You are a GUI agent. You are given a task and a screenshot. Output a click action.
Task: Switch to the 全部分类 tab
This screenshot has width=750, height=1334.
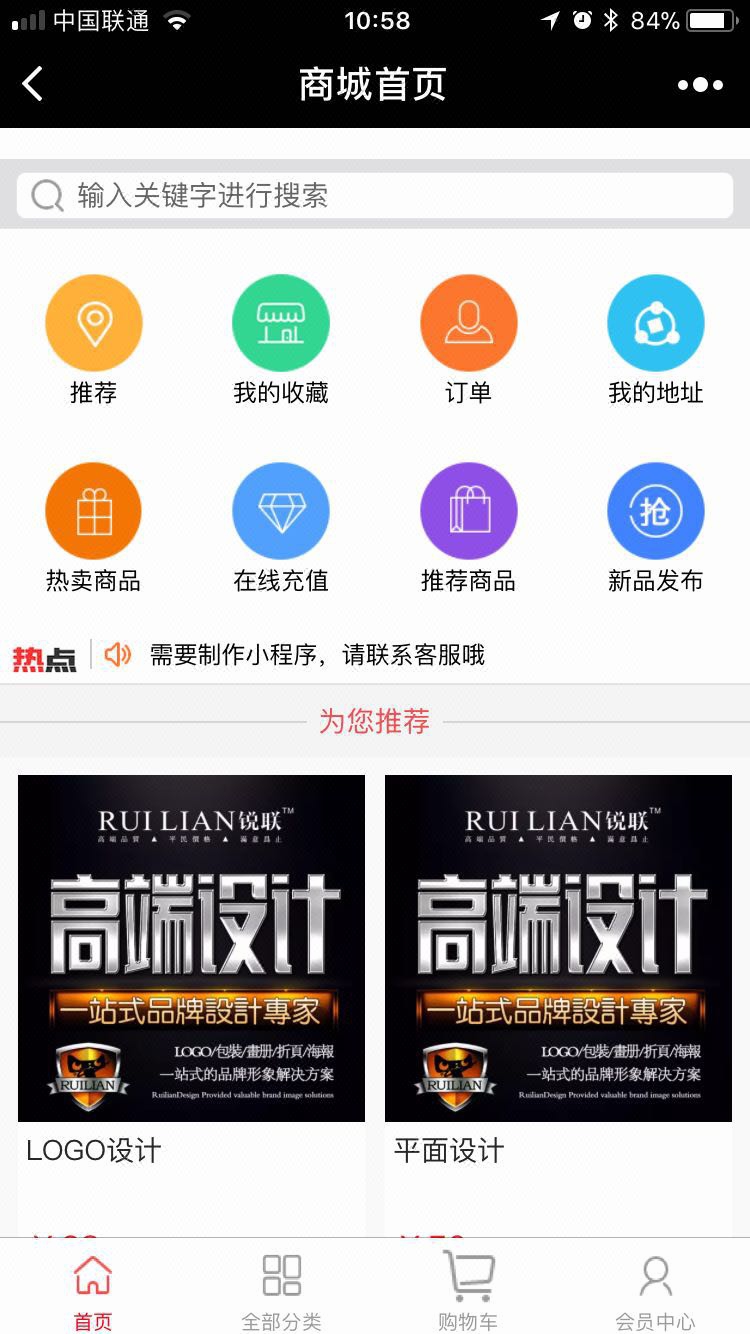coord(281,1290)
